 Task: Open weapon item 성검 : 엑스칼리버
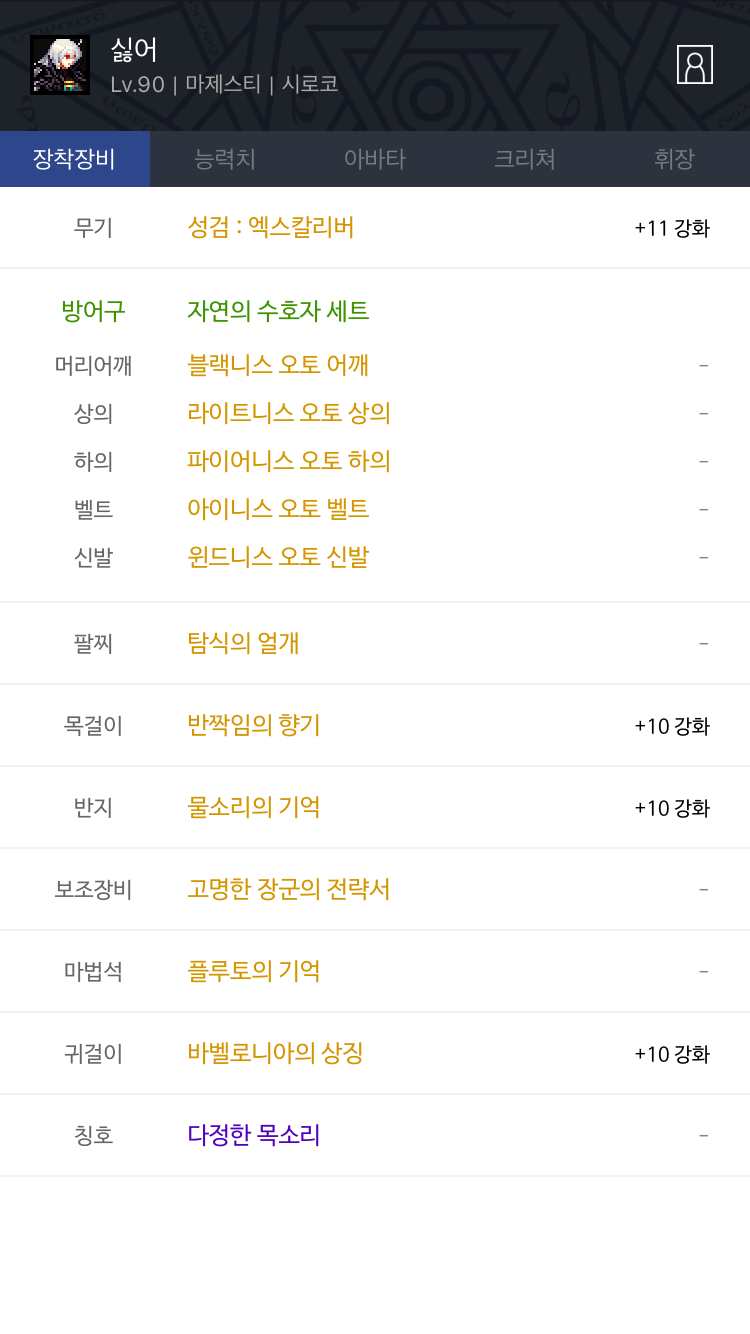pos(271,227)
